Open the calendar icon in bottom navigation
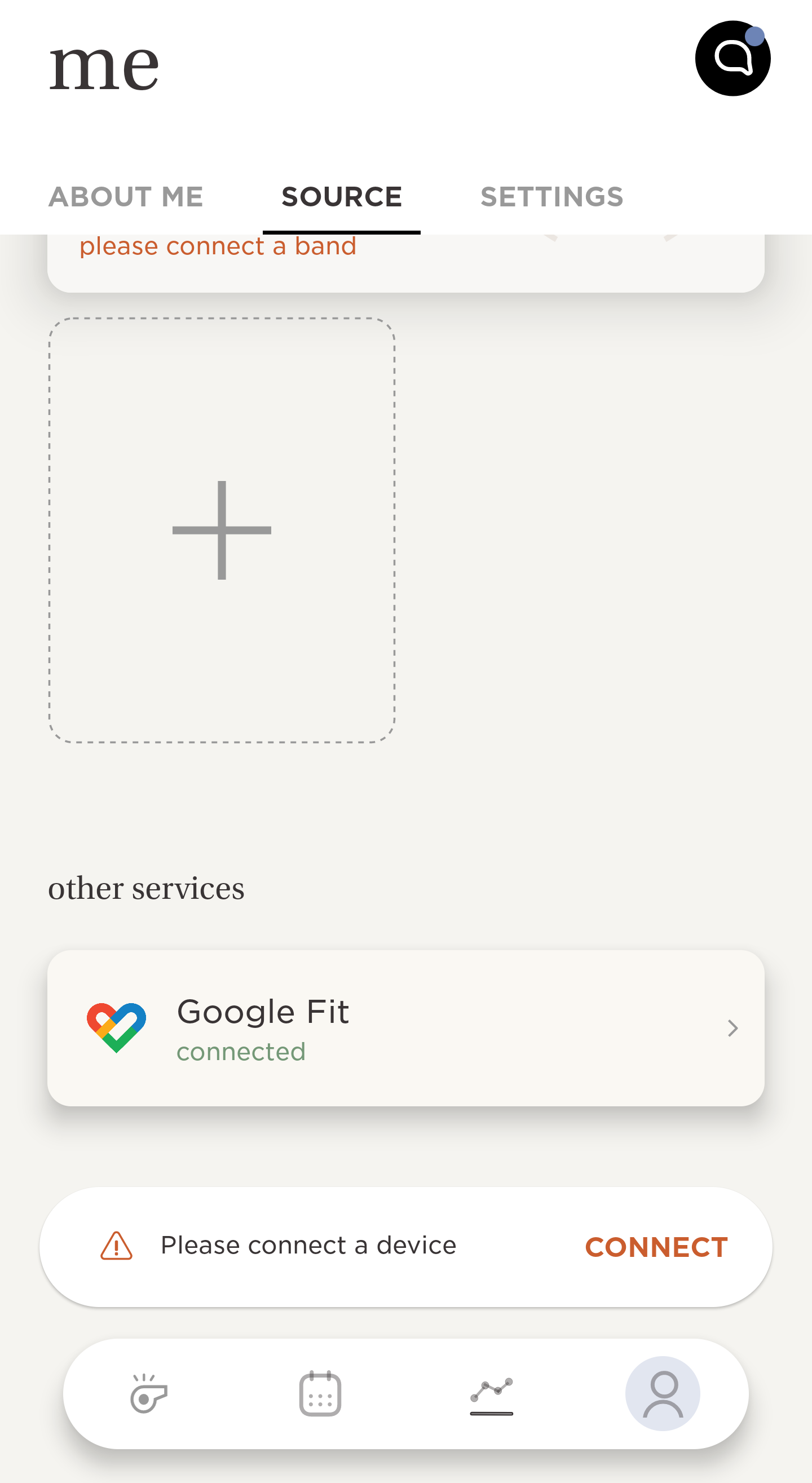 tap(320, 1393)
